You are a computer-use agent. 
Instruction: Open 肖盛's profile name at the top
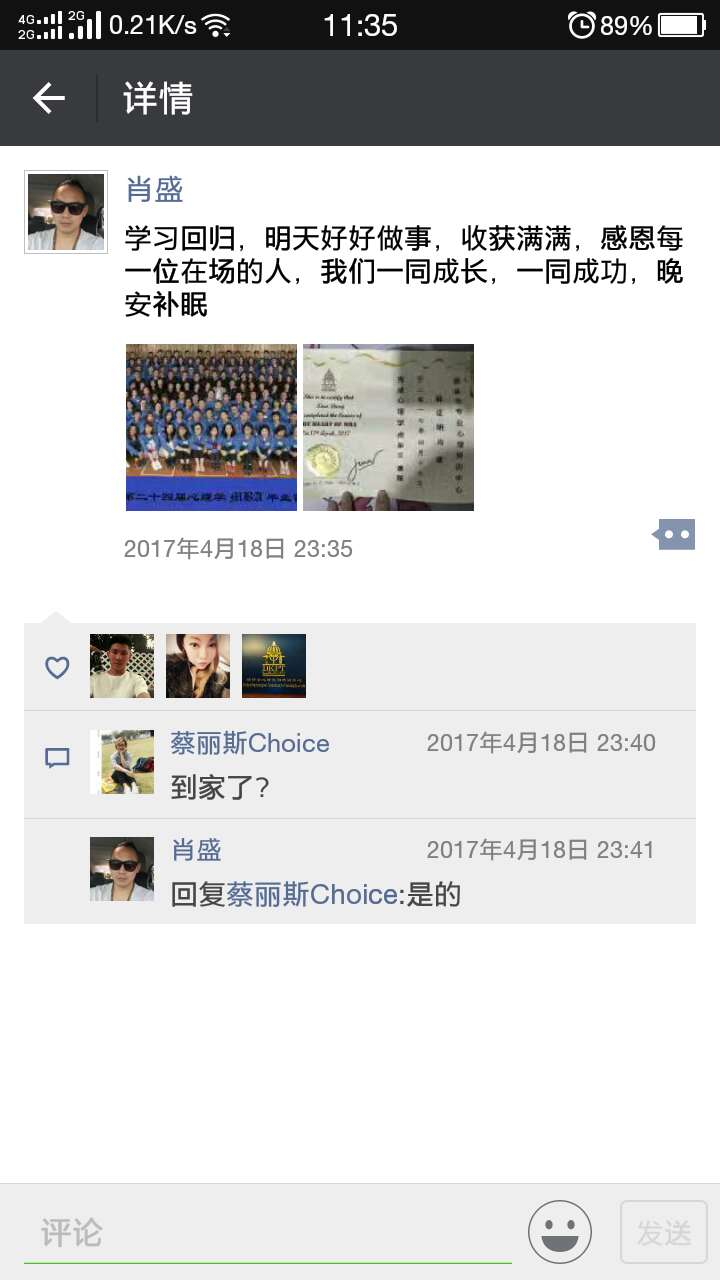154,190
